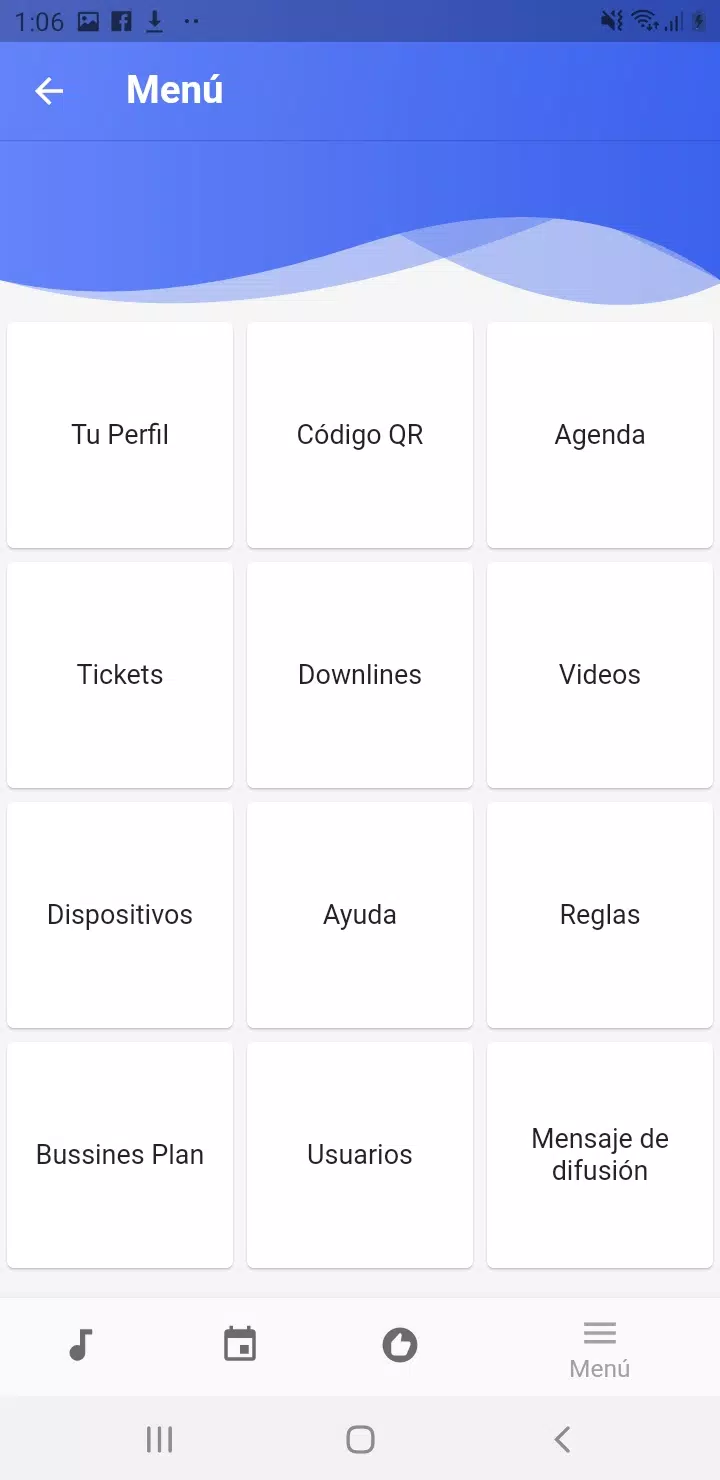720x1480 pixels.
Task: Switch to the music note tab
Action: coord(81,1345)
